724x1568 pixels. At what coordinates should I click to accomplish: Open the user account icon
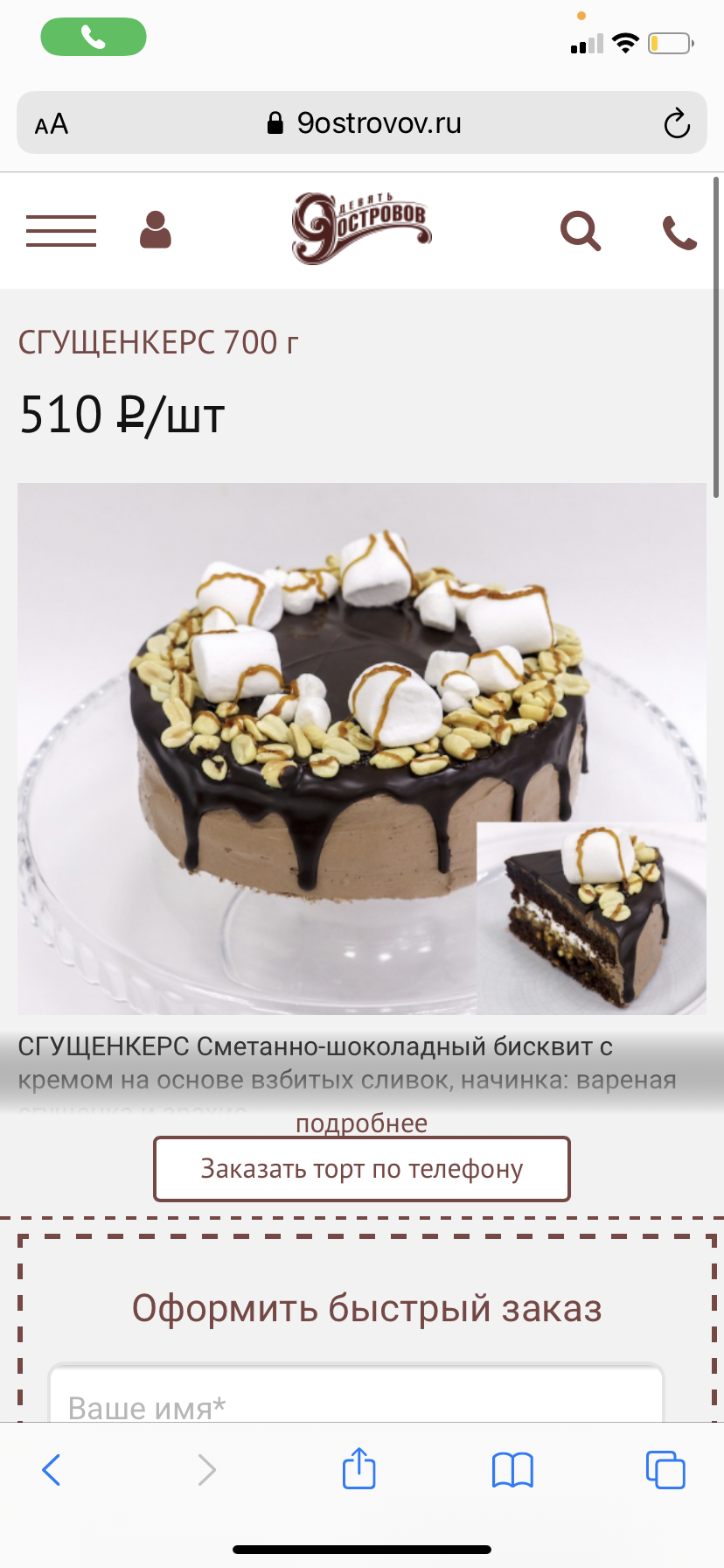pos(156,230)
